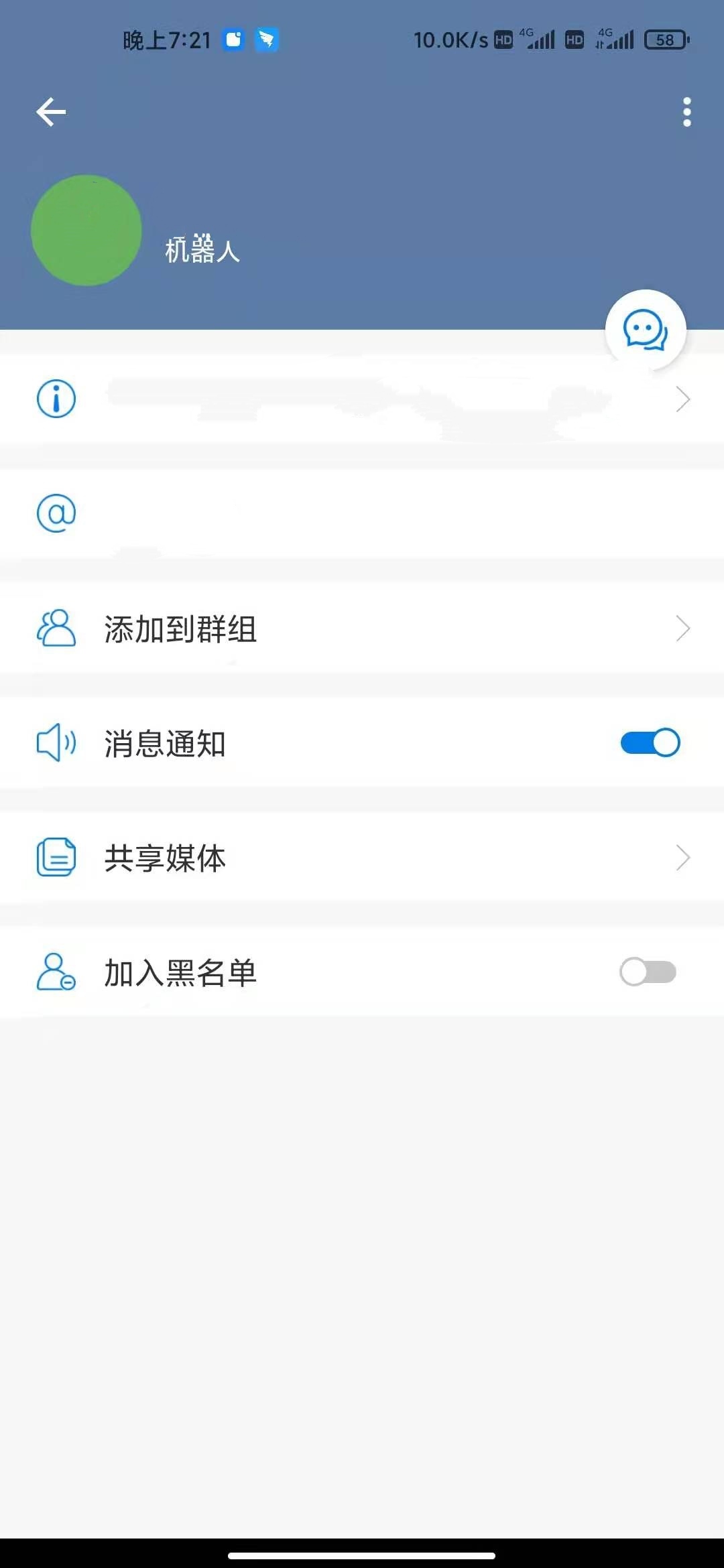Screen dimensions: 724x1568
Task: Enable 加入黑名单 switch
Action: pyautogui.click(x=648, y=972)
